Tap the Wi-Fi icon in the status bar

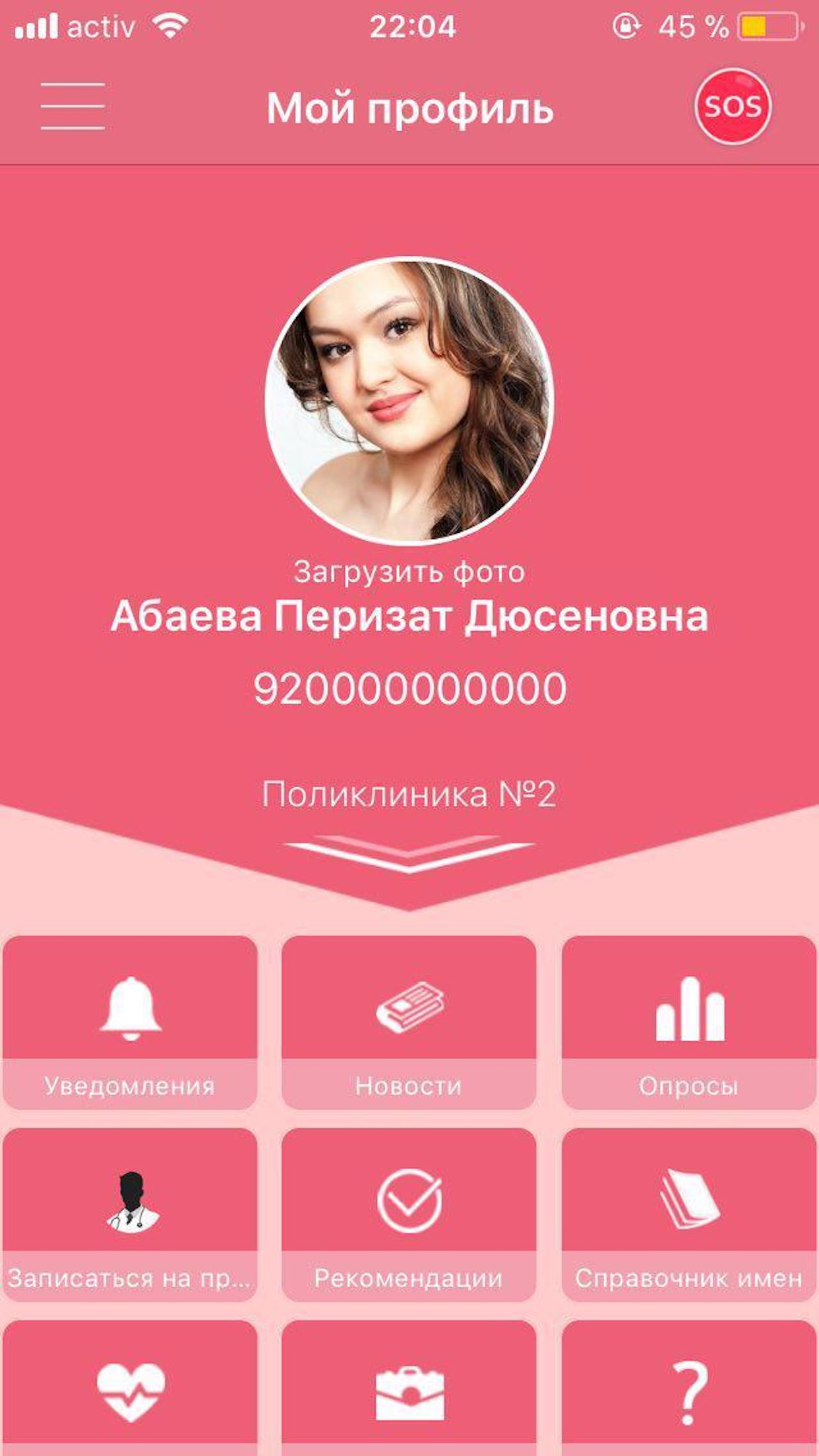pyautogui.click(x=168, y=25)
